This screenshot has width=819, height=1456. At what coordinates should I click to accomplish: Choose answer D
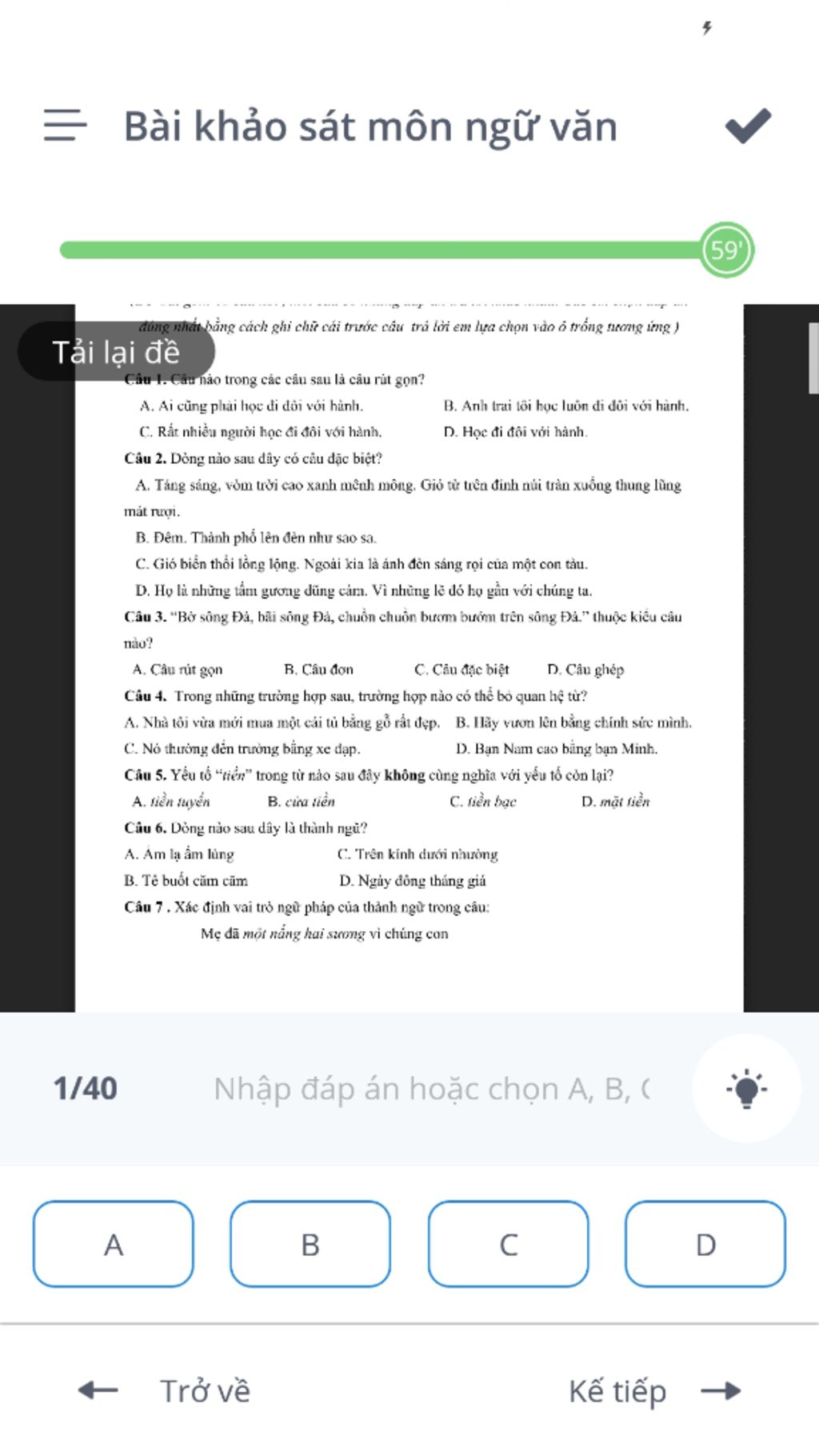coord(705,1244)
